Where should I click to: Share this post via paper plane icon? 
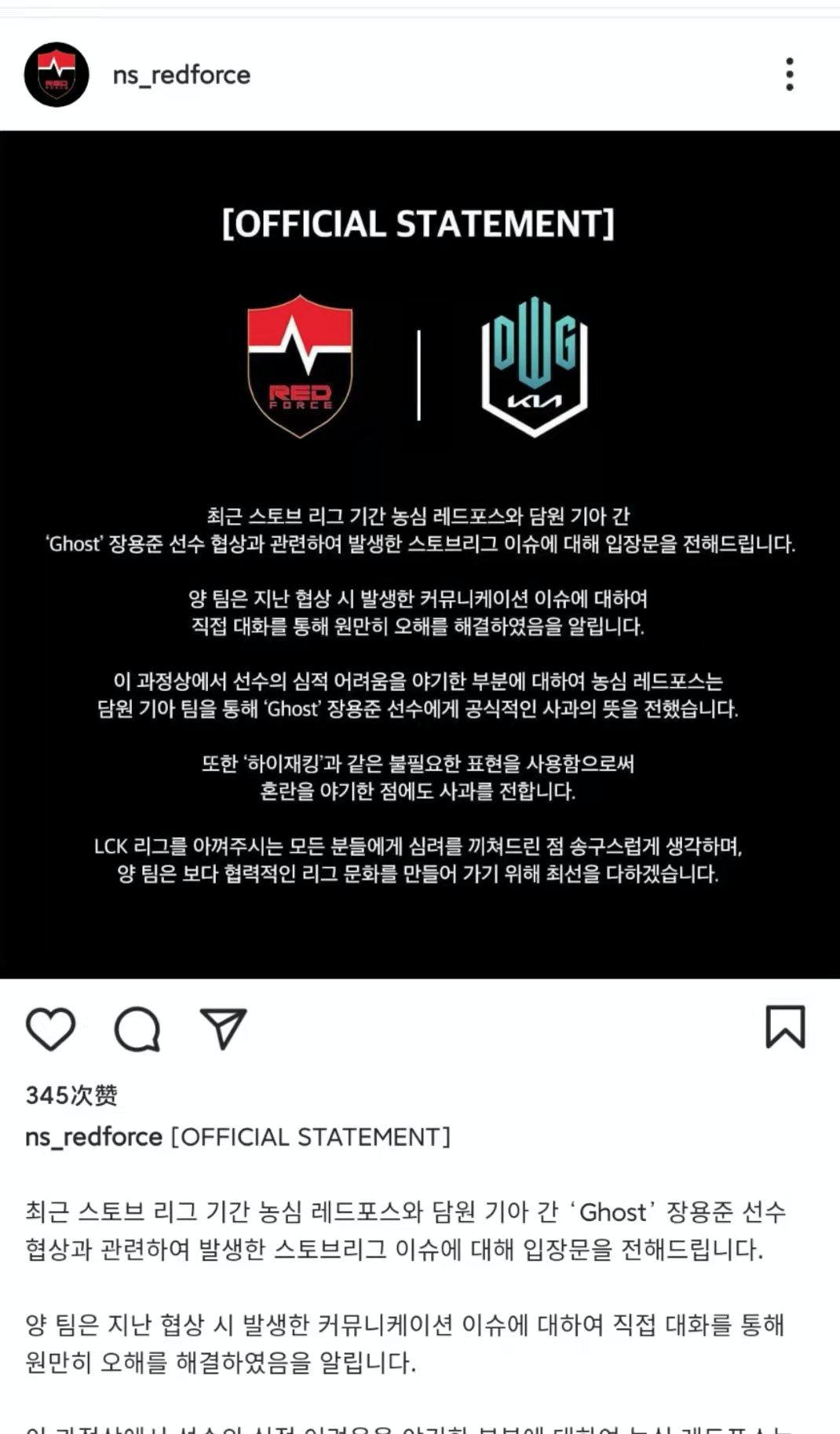click(224, 1028)
